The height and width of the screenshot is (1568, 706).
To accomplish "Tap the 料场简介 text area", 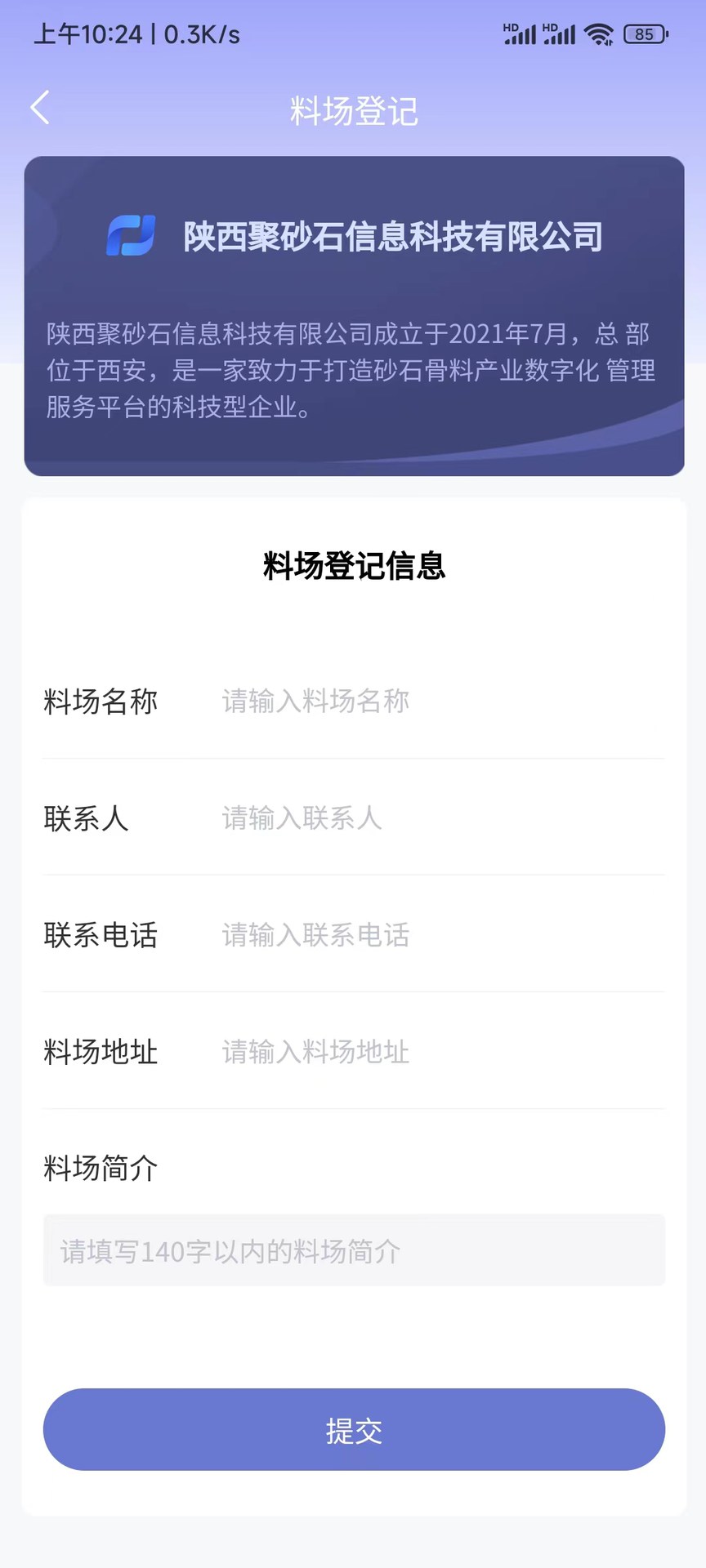I will 353,1250.
